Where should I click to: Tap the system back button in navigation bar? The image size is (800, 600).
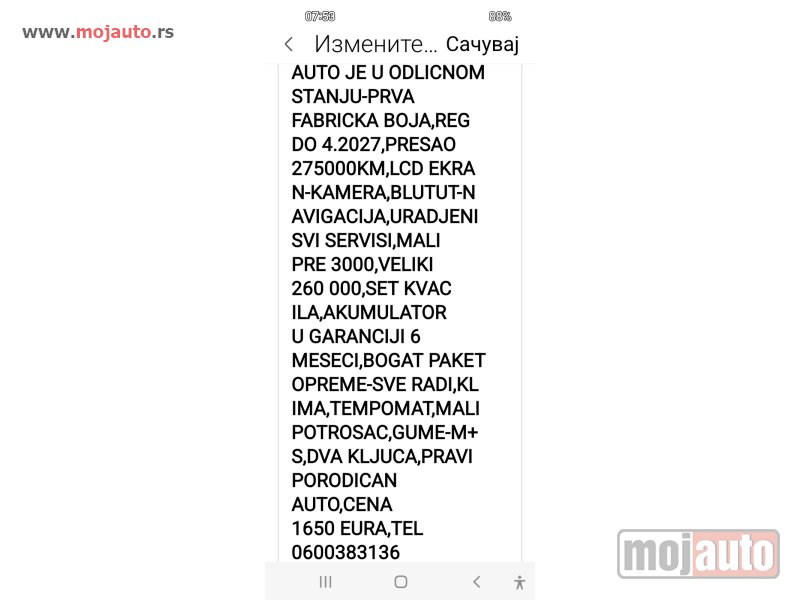pyautogui.click(x=477, y=582)
